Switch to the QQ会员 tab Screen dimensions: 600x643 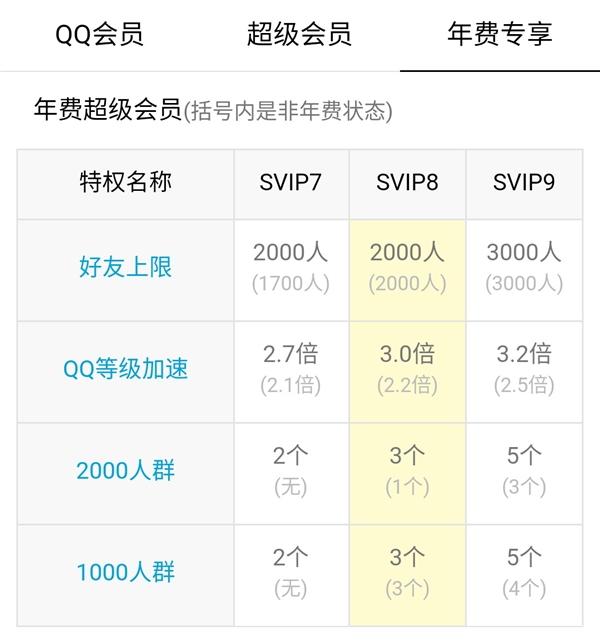99,35
